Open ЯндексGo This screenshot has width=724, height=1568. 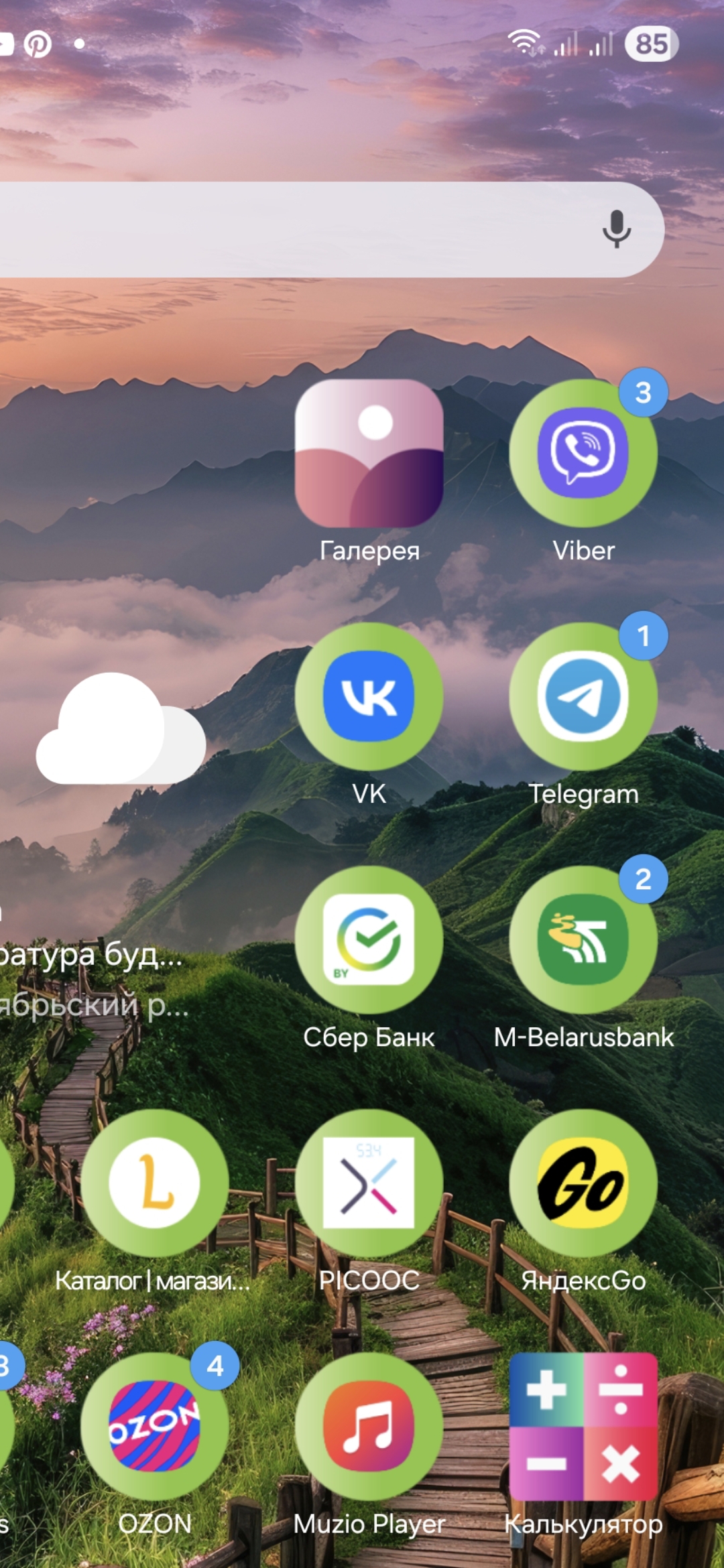click(583, 1183)
